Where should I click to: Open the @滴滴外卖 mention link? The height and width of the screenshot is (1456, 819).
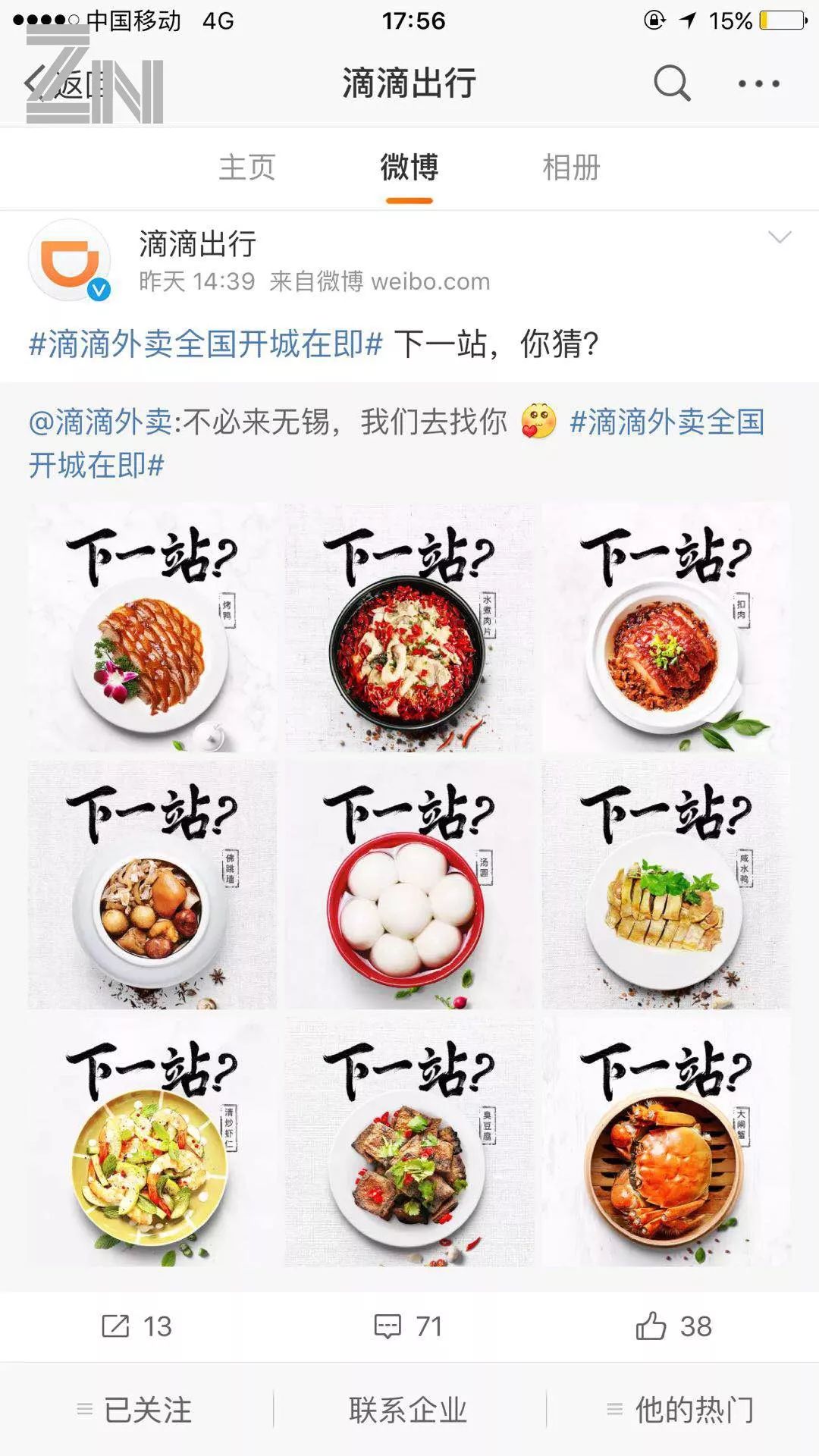coord(100,422)
